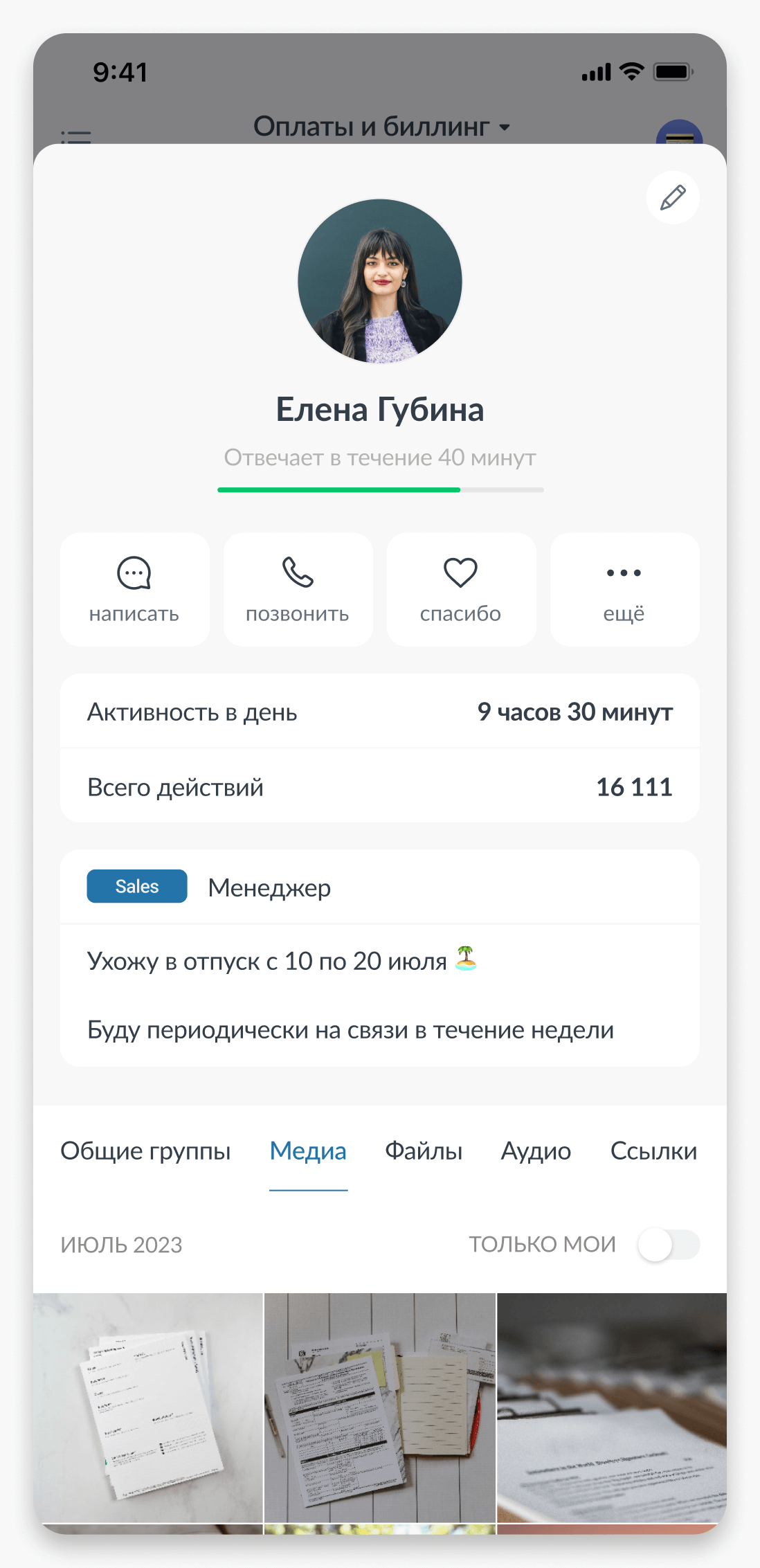Enable the 'Только мои' switch

pos(668,1245)
